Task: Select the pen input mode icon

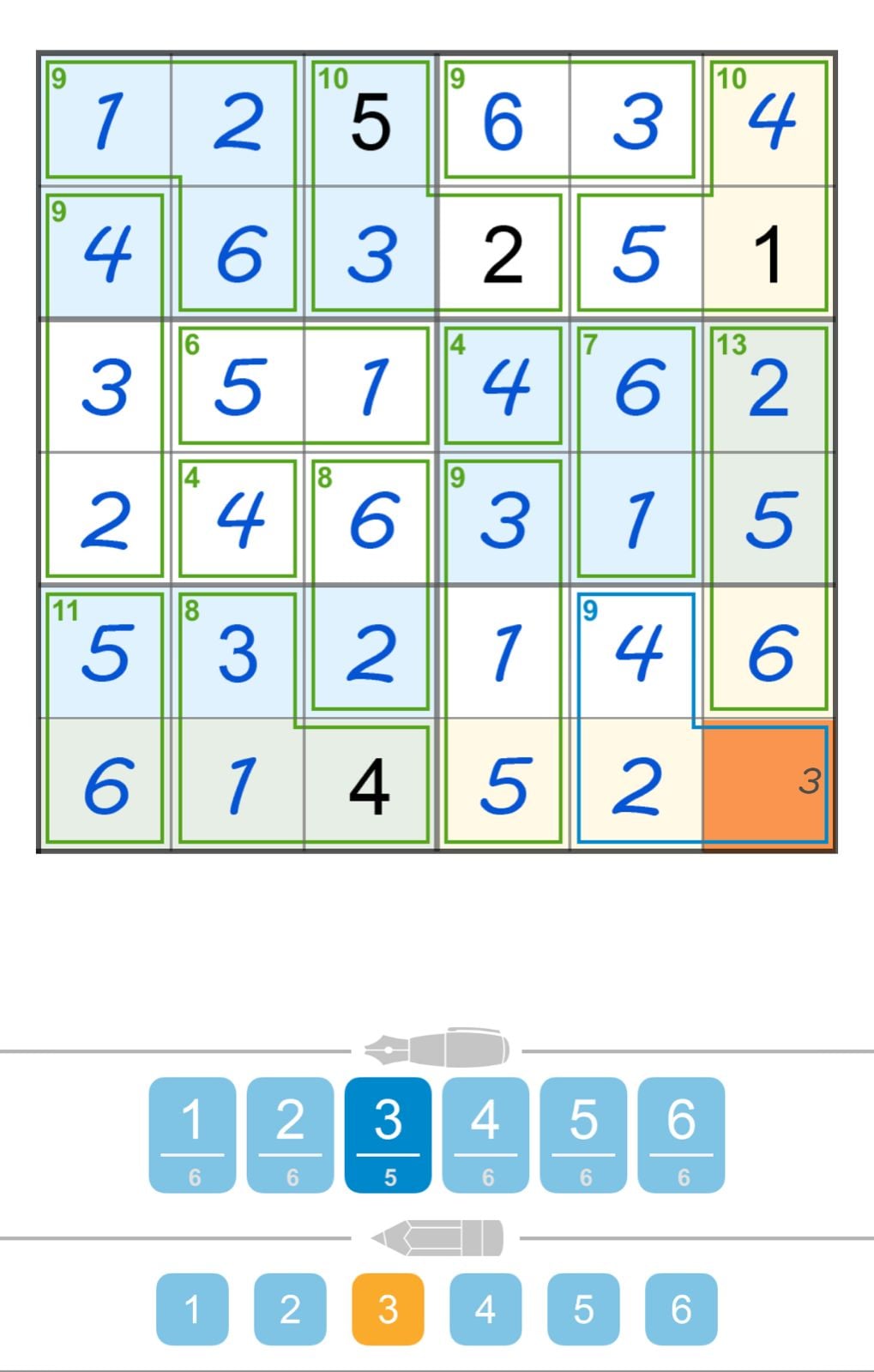Action: 436,1046
